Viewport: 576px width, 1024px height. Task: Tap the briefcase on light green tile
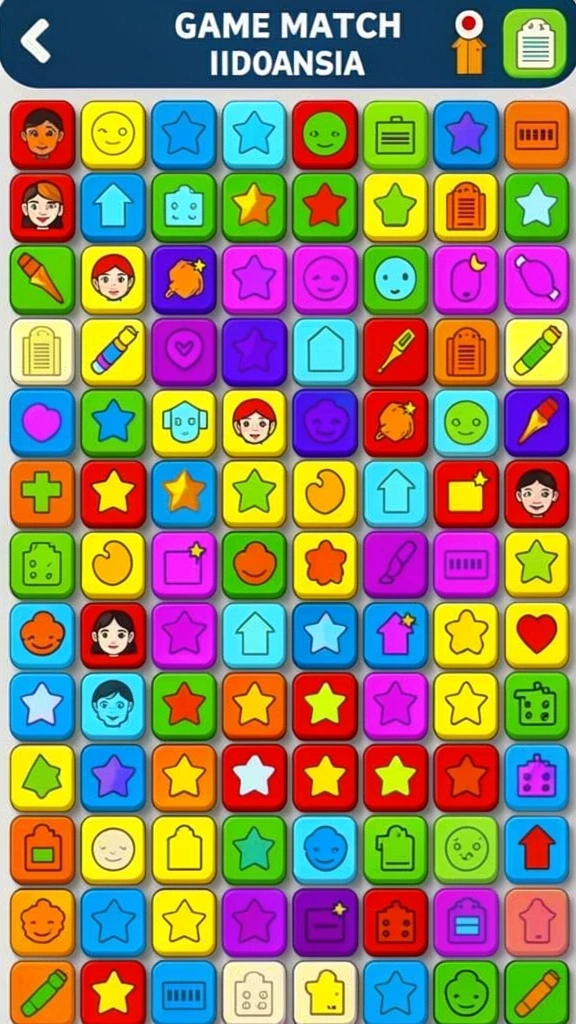pyautogui.click(x=395, y=135)
